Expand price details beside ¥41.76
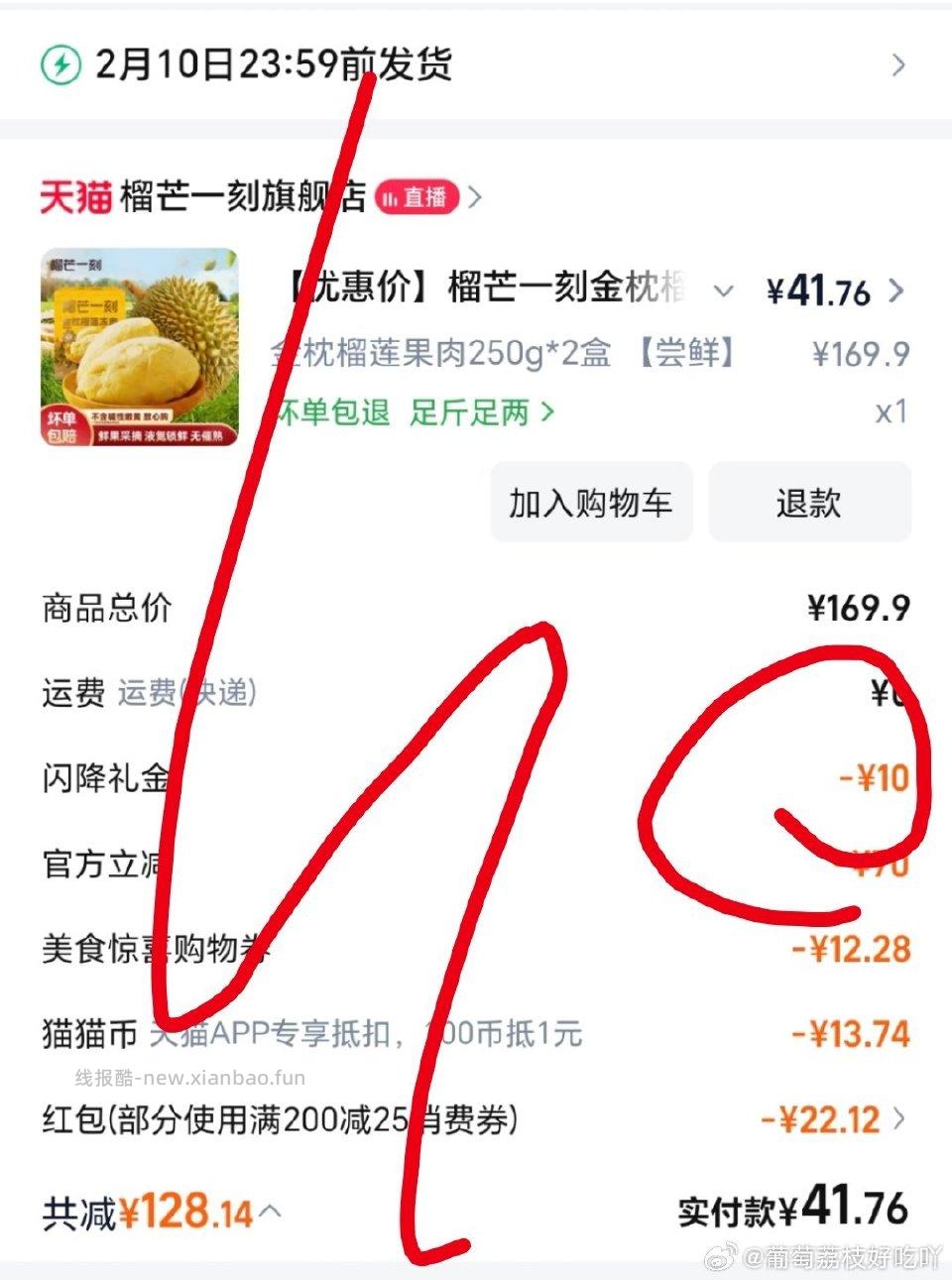 (x=895, y=291)
